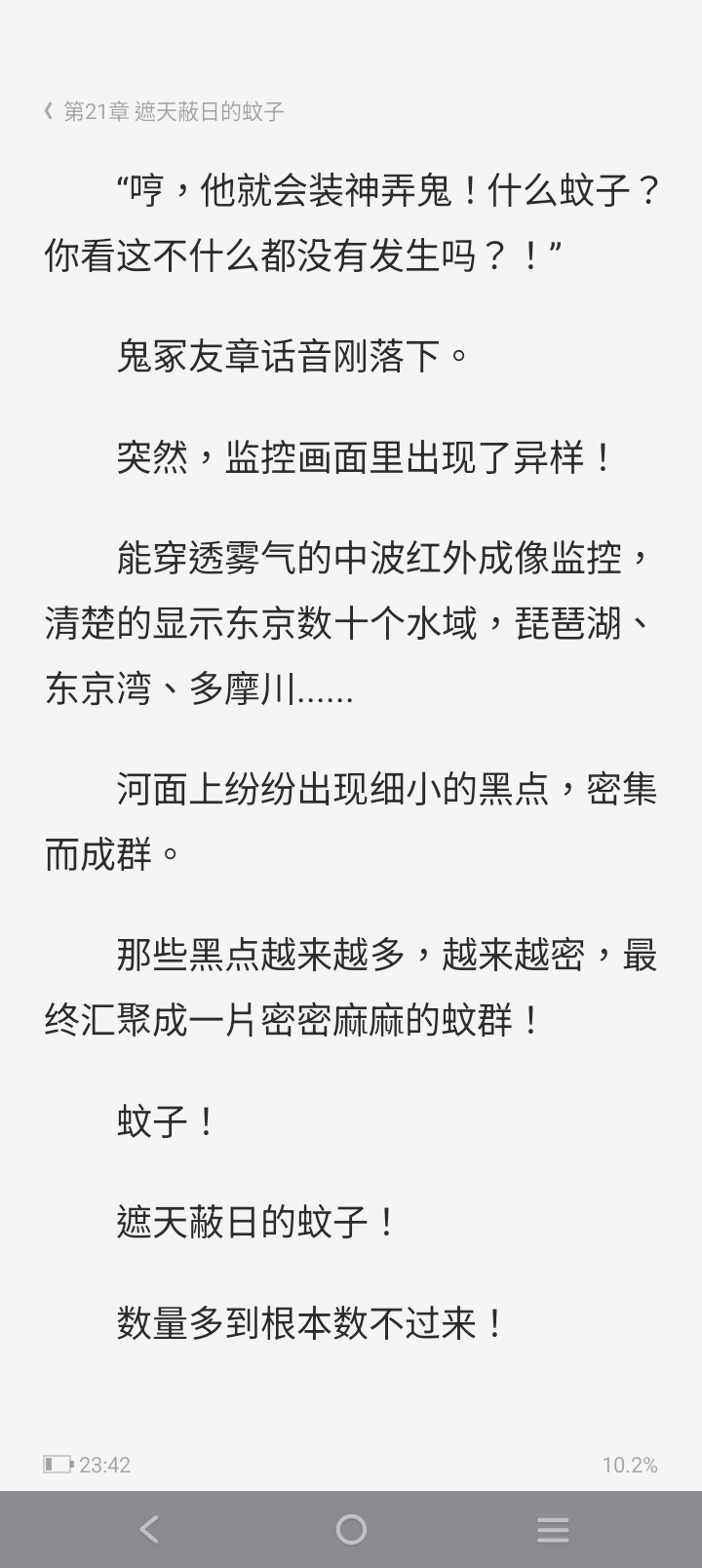Go to the home screen
The width and height of the screenshot is (702, 1568).
351,1528
